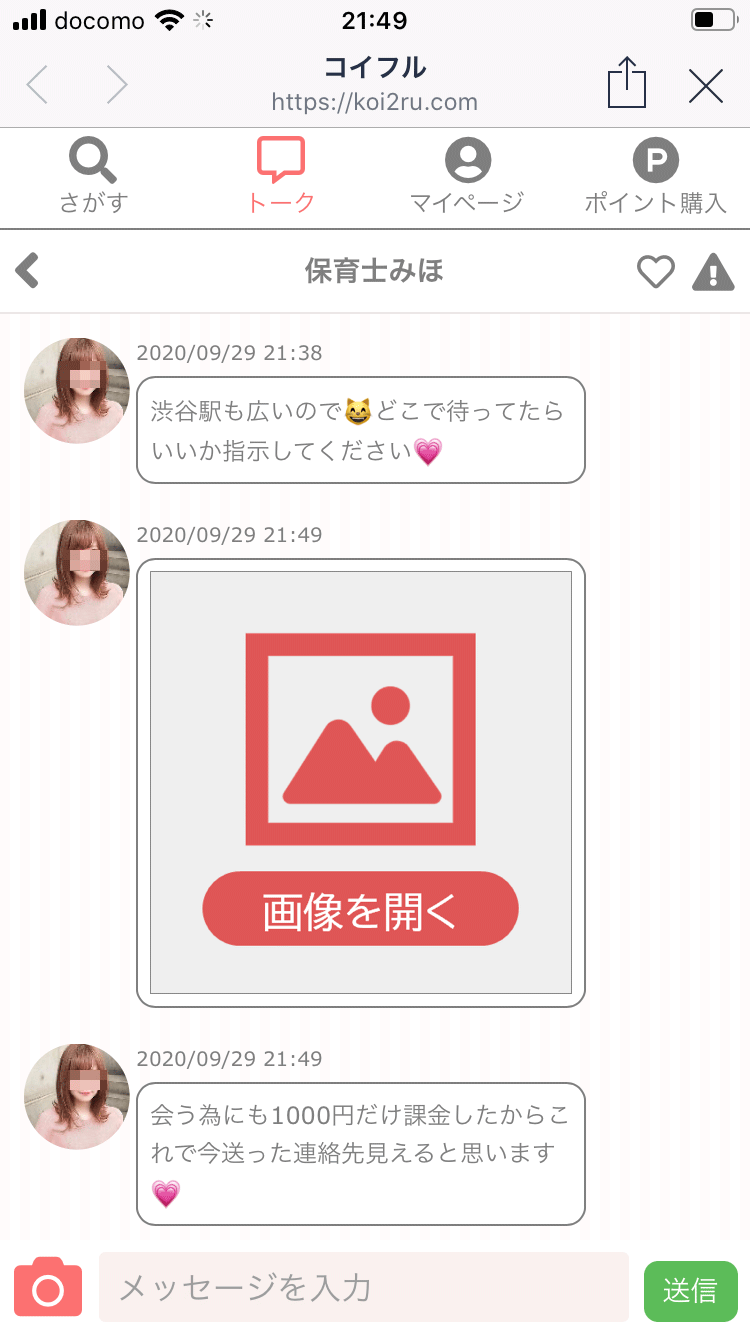Image resolution: width=750 pixels, height=1334 pixels.
Task: Send the message with 送信
Action: (690, 1289)
